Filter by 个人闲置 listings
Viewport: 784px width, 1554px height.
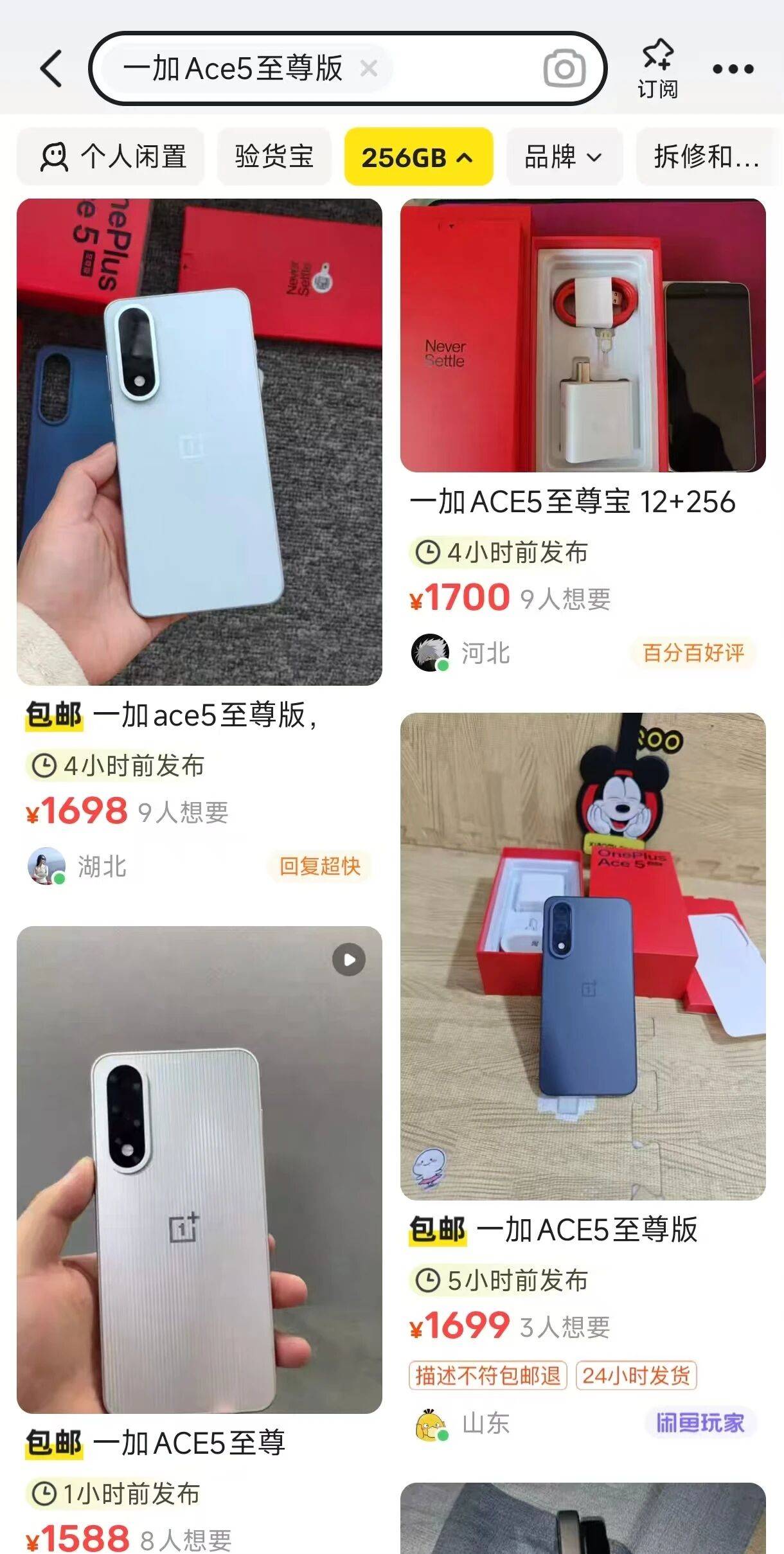[x=111, y=157]
